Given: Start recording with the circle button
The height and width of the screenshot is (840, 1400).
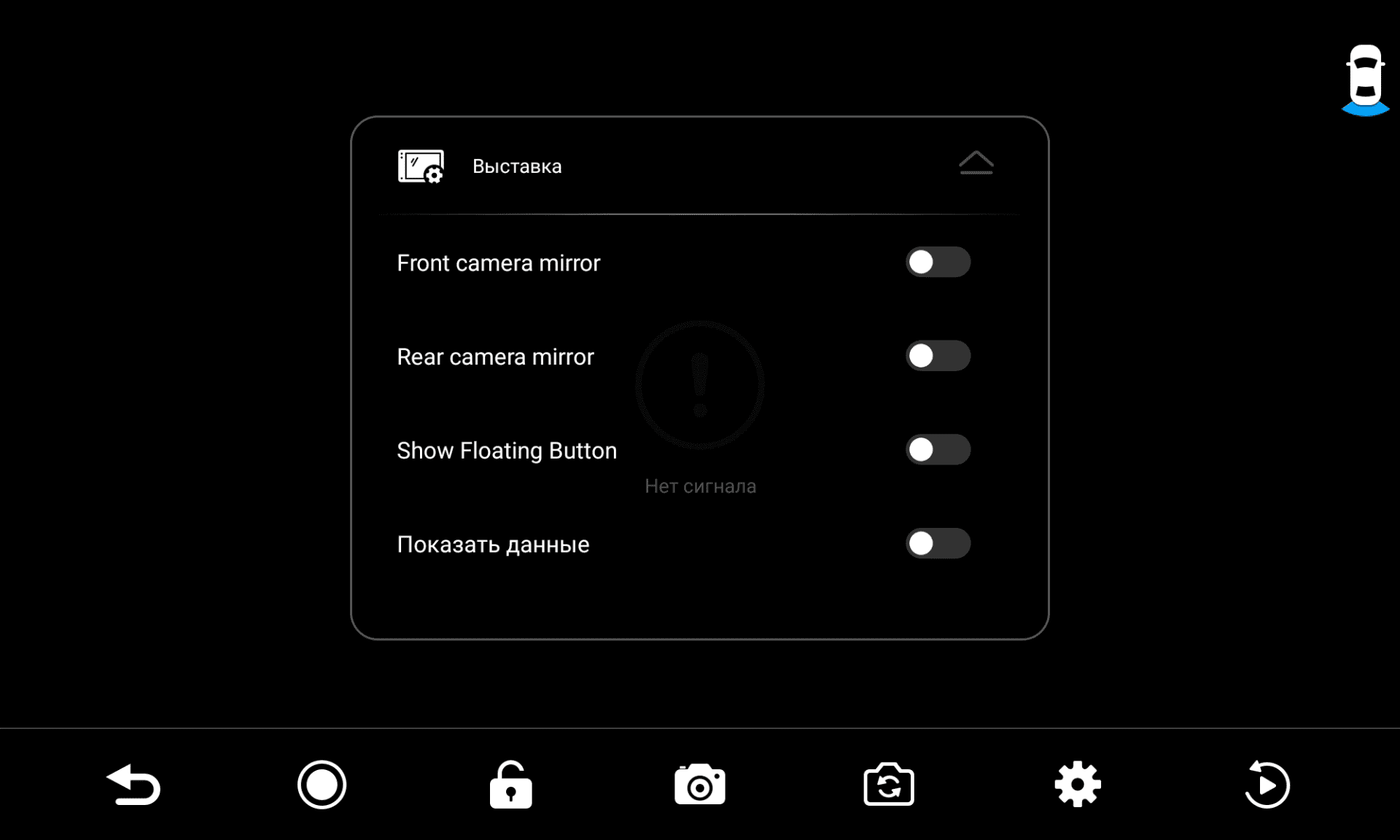Looking at the screenshot, I should click(322, 785).
